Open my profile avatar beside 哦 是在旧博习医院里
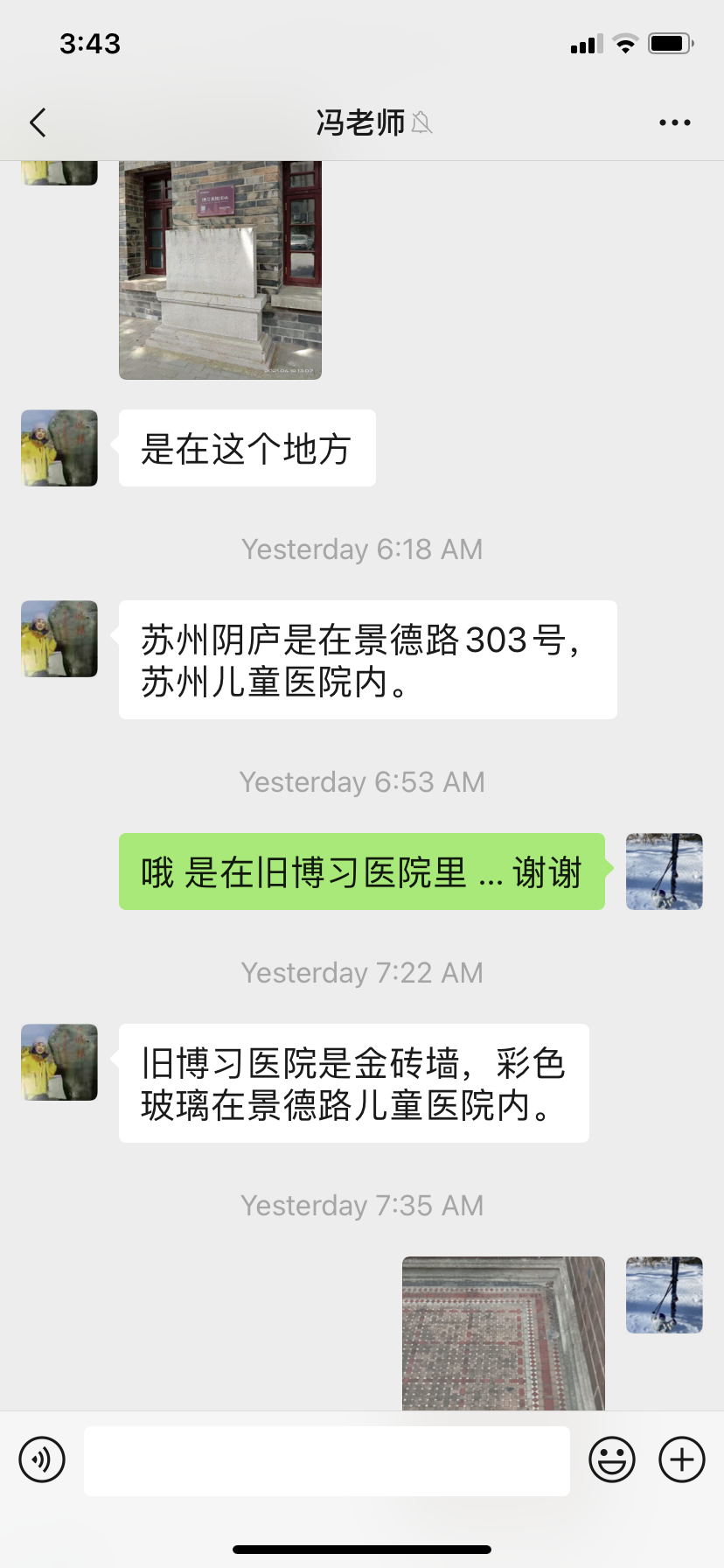This screenshot has height=1568, width=724. tap(664, 871)
